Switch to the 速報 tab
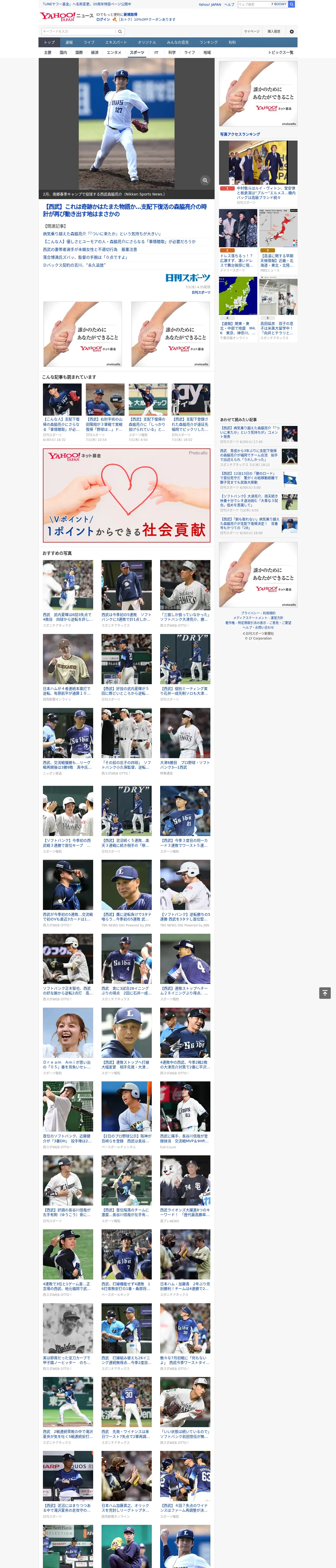Image resolution: width=336 pixels, height=1568 pixels. [x=69, y=43]
